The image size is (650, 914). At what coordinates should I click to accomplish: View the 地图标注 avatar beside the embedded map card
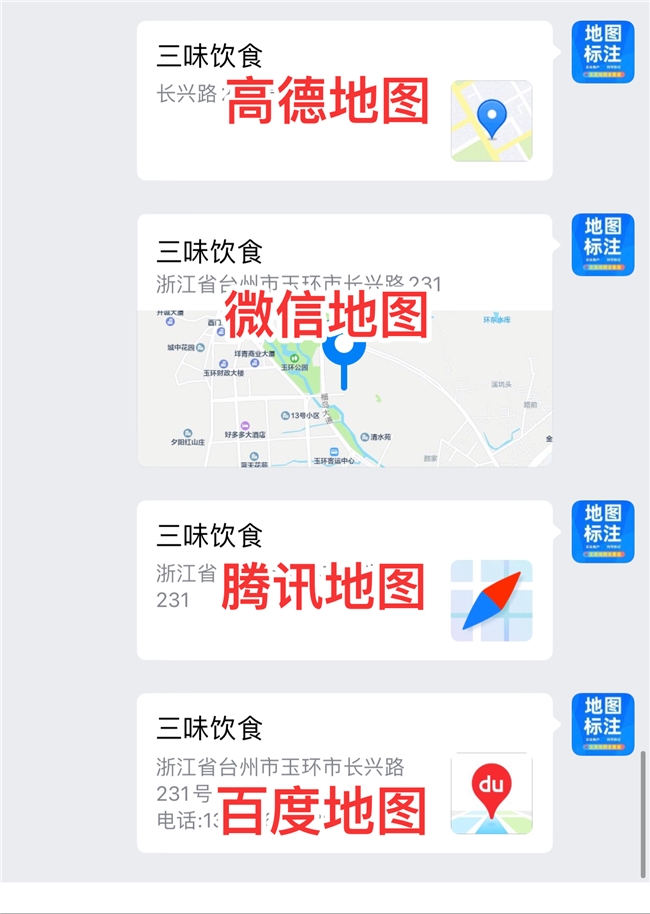click(x=603, y=245)
